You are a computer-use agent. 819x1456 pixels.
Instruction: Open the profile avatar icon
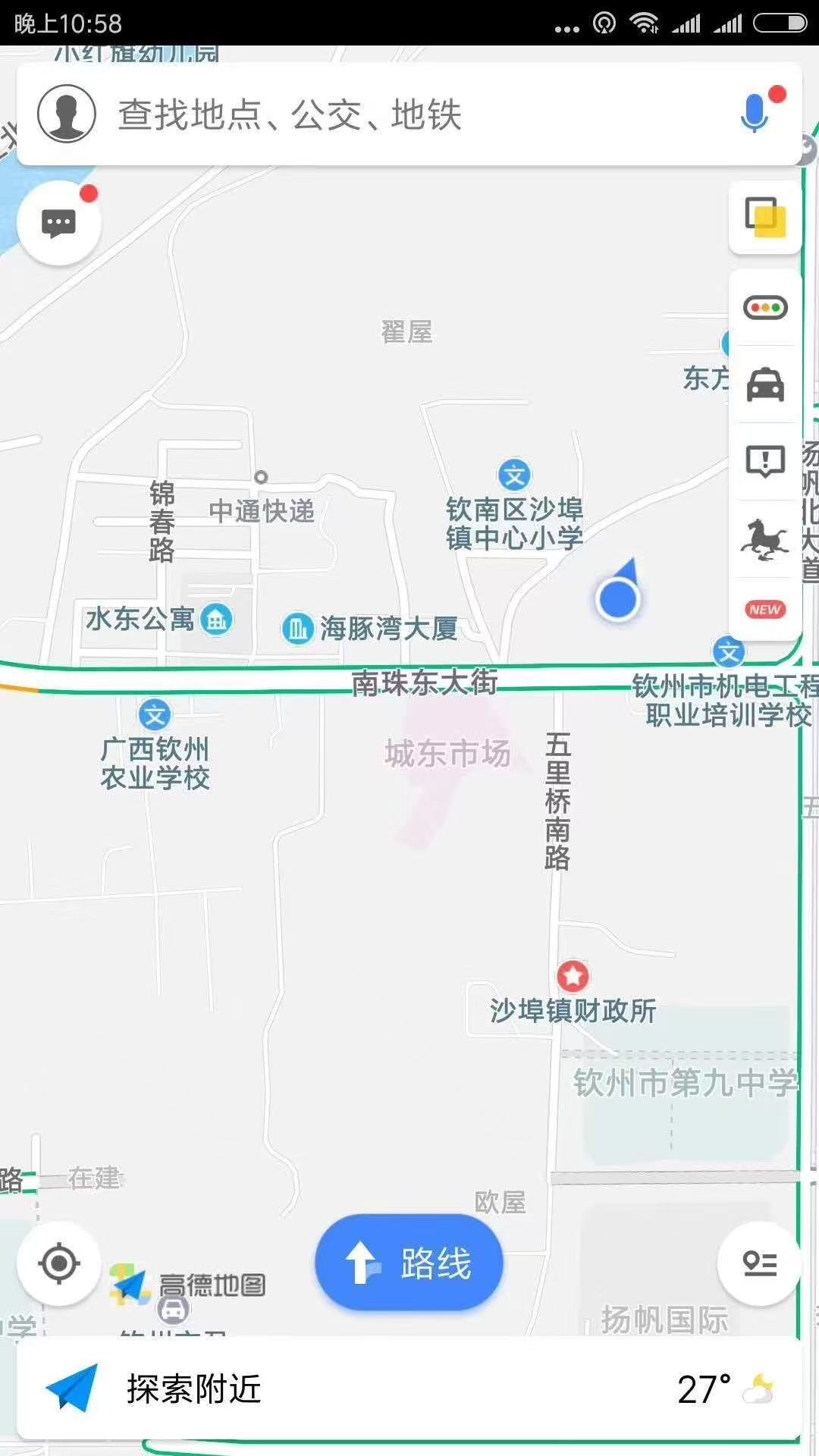click(x=67, y=114)
